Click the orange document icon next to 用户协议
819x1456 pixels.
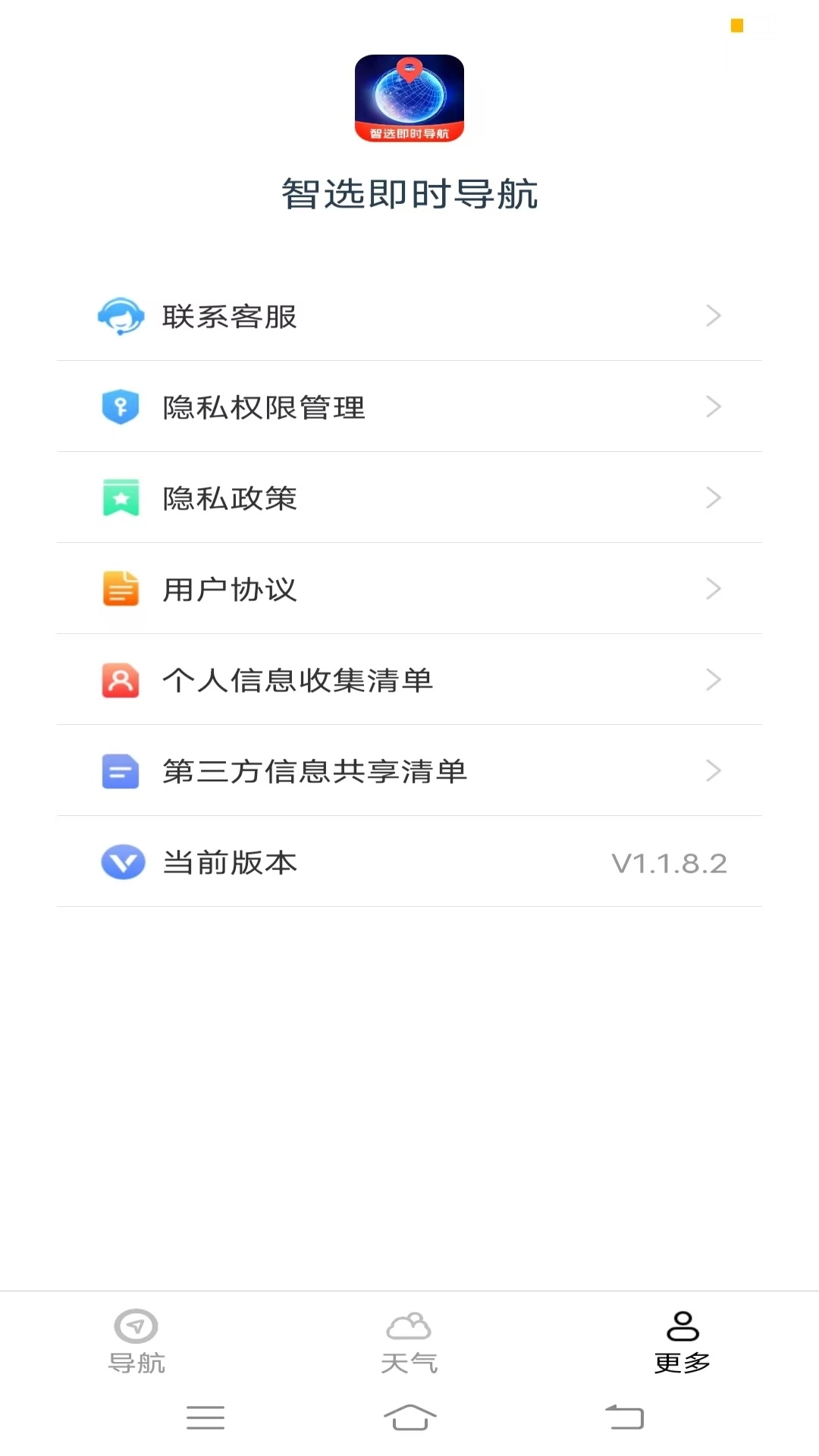pyautogui.click(x=121, y=589)
